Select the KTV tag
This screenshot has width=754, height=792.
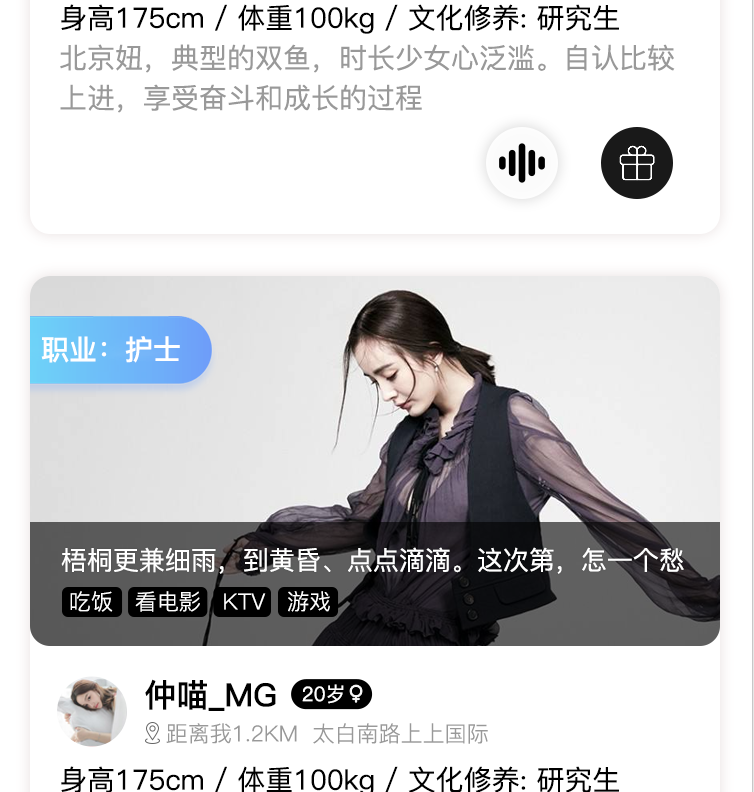click(243, 602)
